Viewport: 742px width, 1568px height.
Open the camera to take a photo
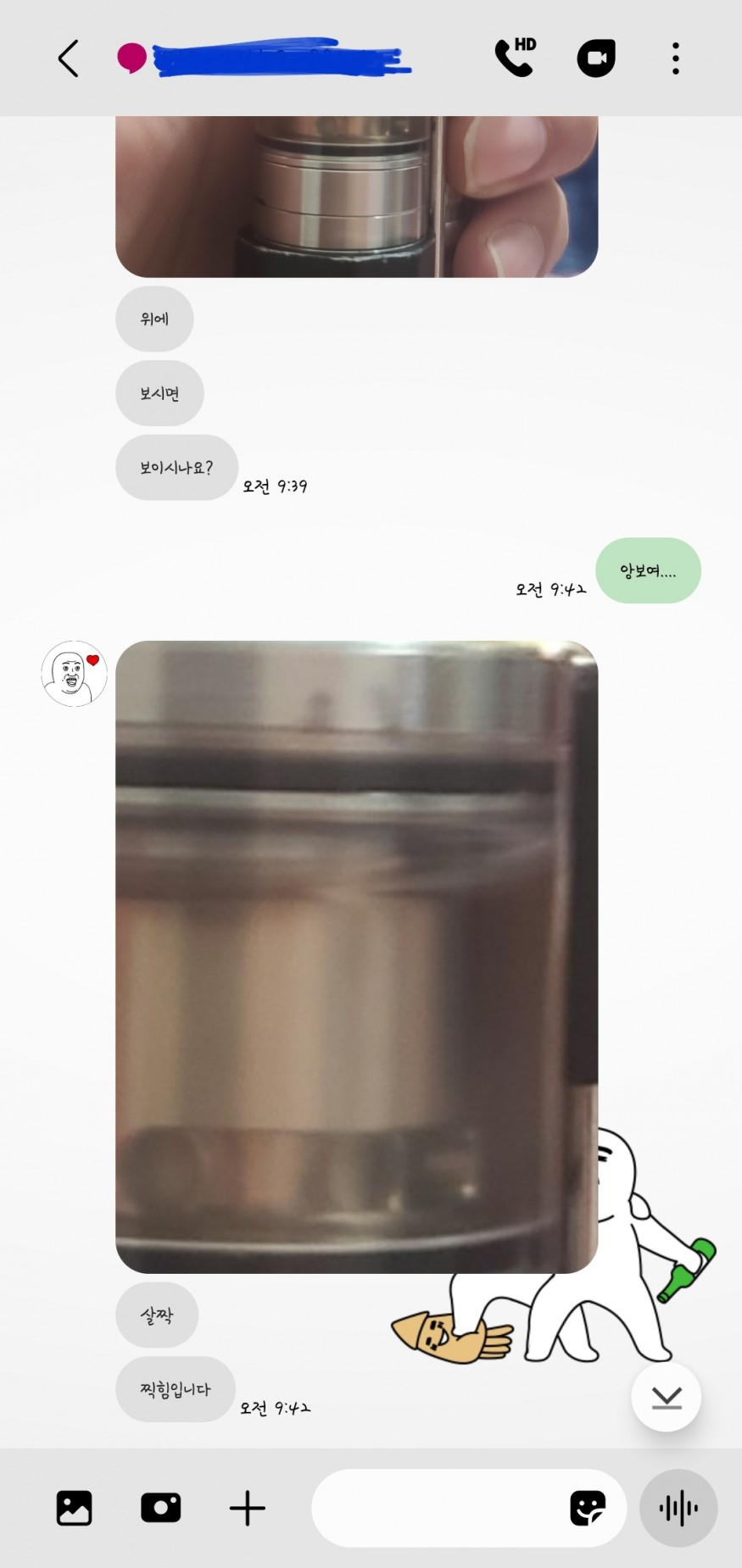(x=161, y=1508)
